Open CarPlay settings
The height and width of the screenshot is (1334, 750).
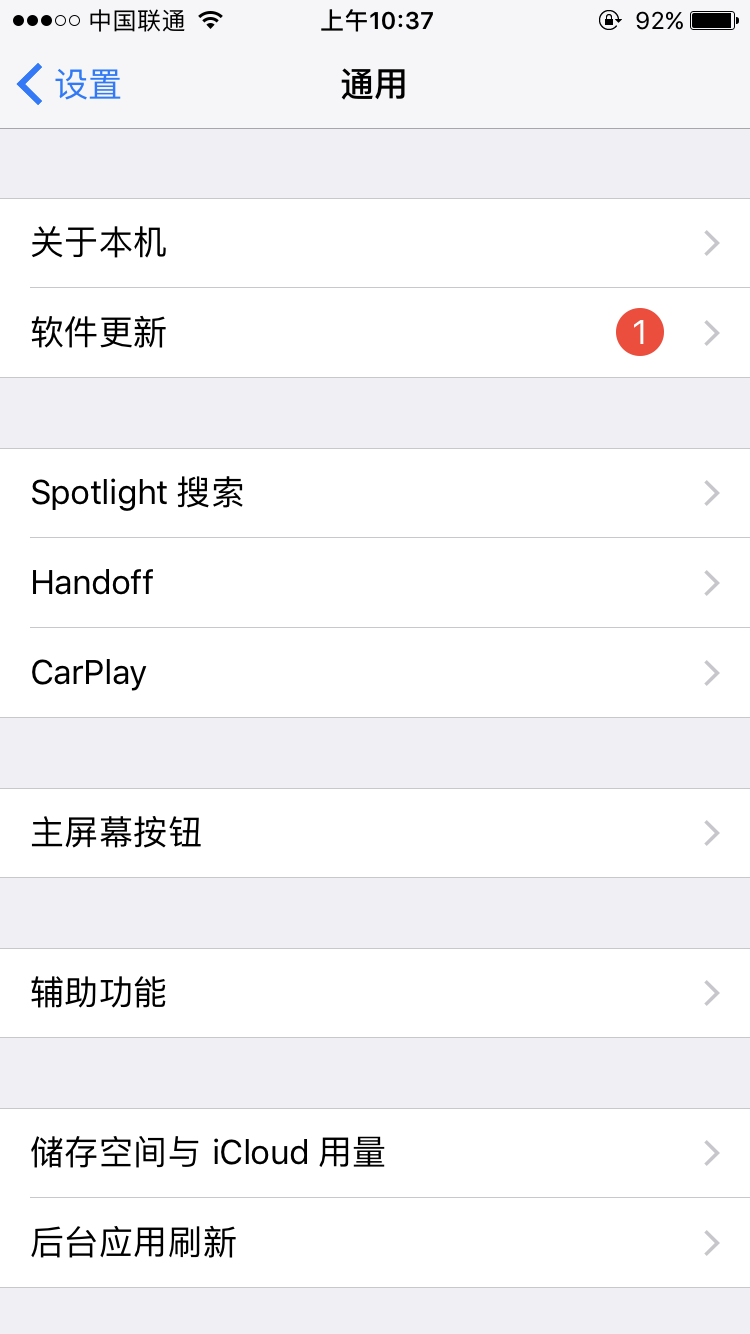pyautogui.click(x=375, y=673)
